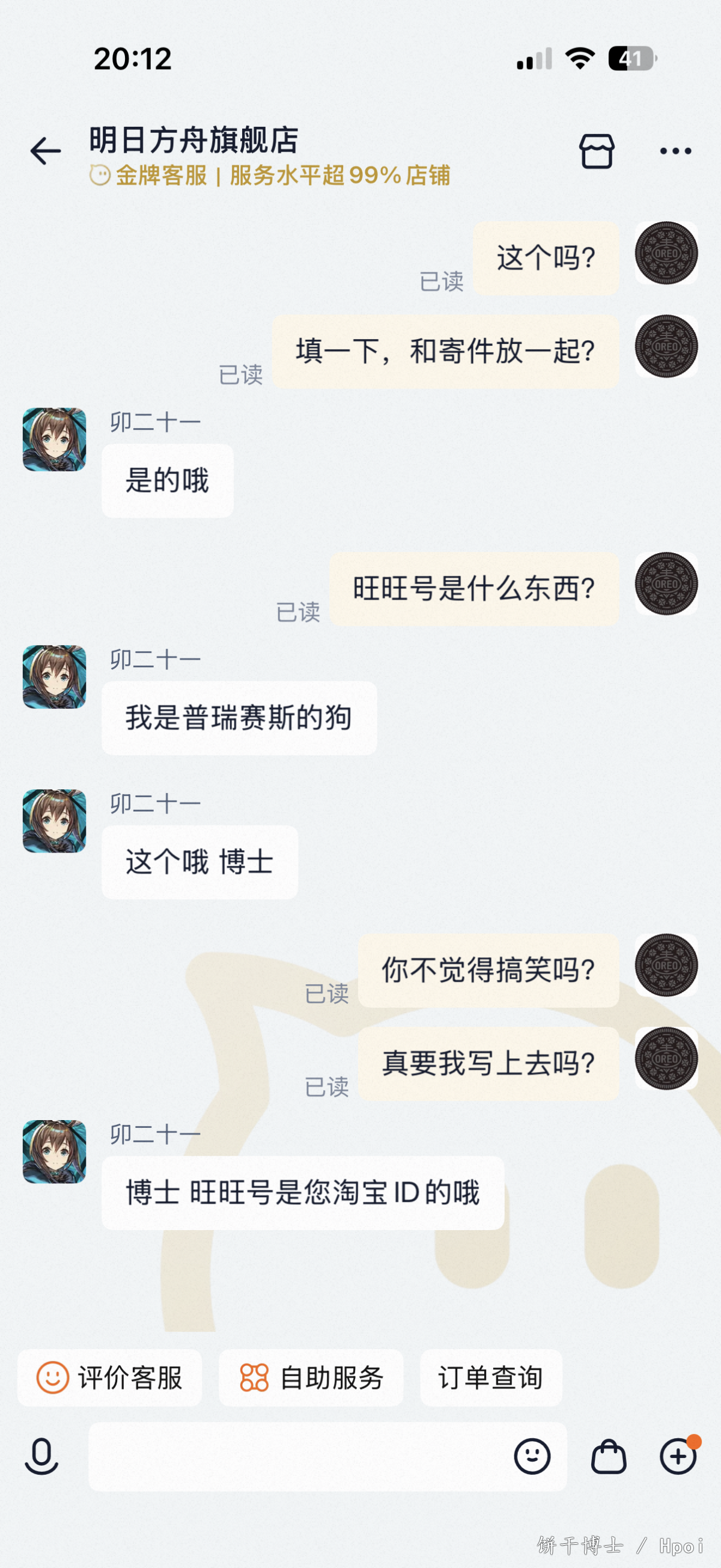Open the three-dot more menu
The height and width of the screenshot is (1568, 721).
coord(675,151)
